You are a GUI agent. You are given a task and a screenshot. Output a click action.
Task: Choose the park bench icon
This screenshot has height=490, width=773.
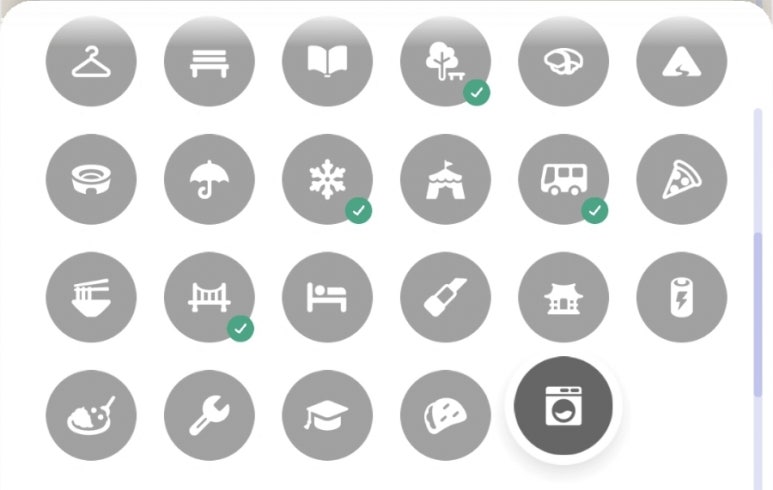(x=209, y=62)
